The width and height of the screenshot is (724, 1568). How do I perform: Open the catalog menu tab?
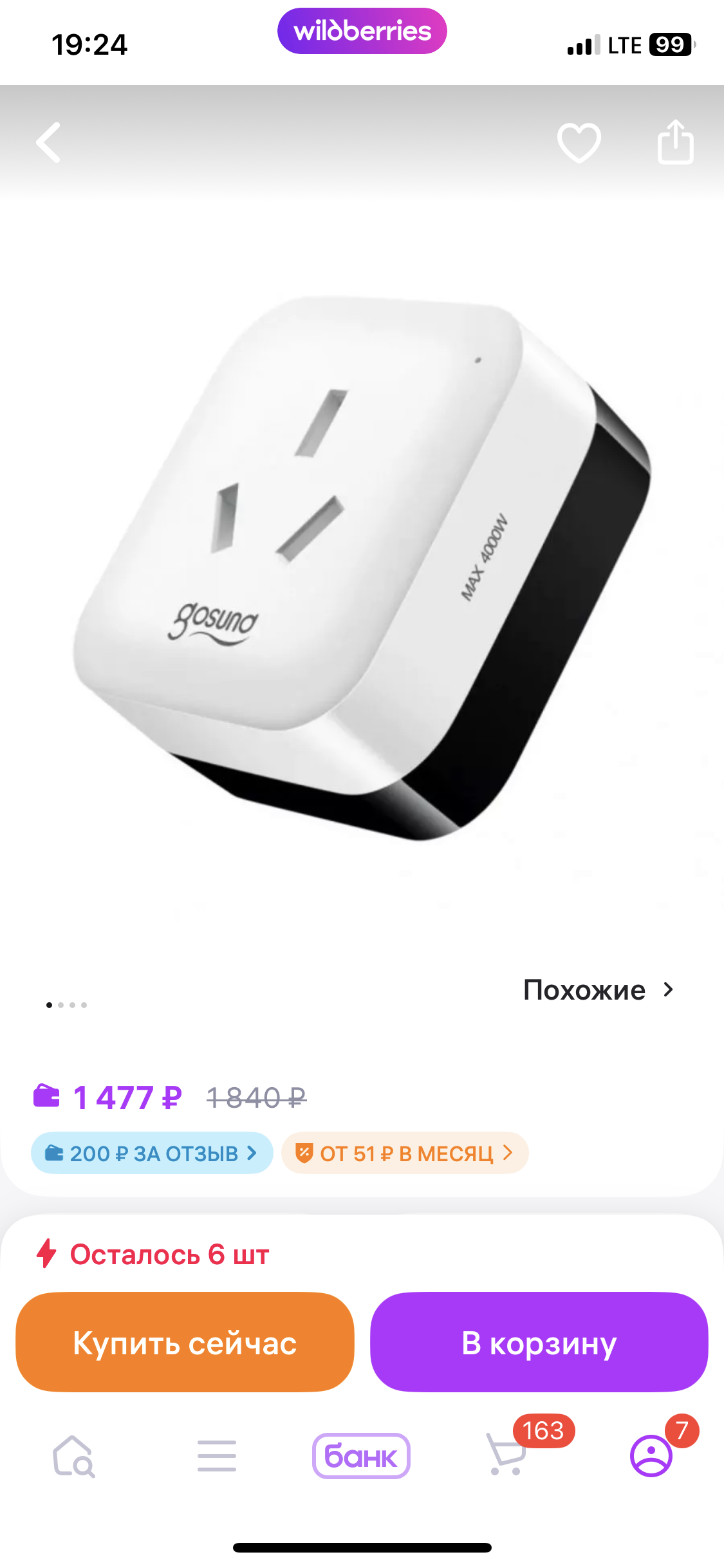[x=217, y=1456]
